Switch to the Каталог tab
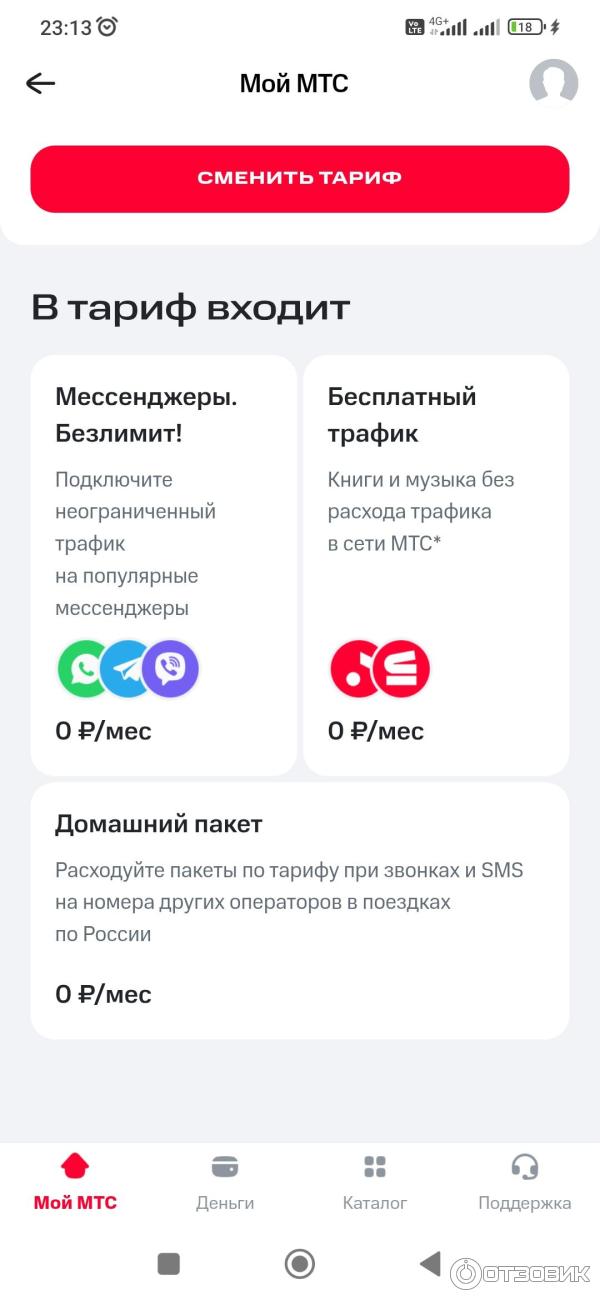Screen dimensions: 600x1300 point(375,1182)
